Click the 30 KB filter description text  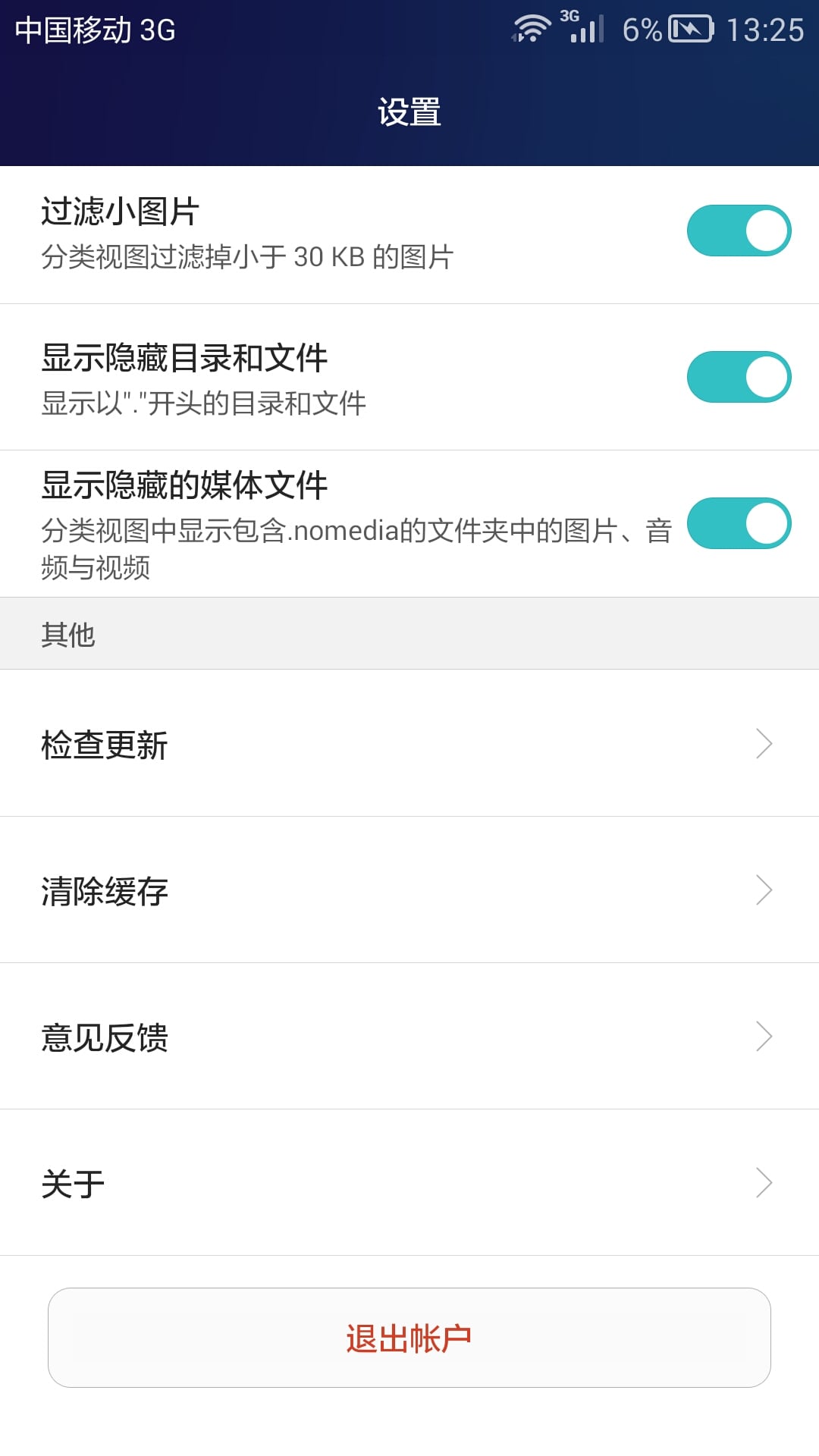pyautogui.click(x=245, y=259)
